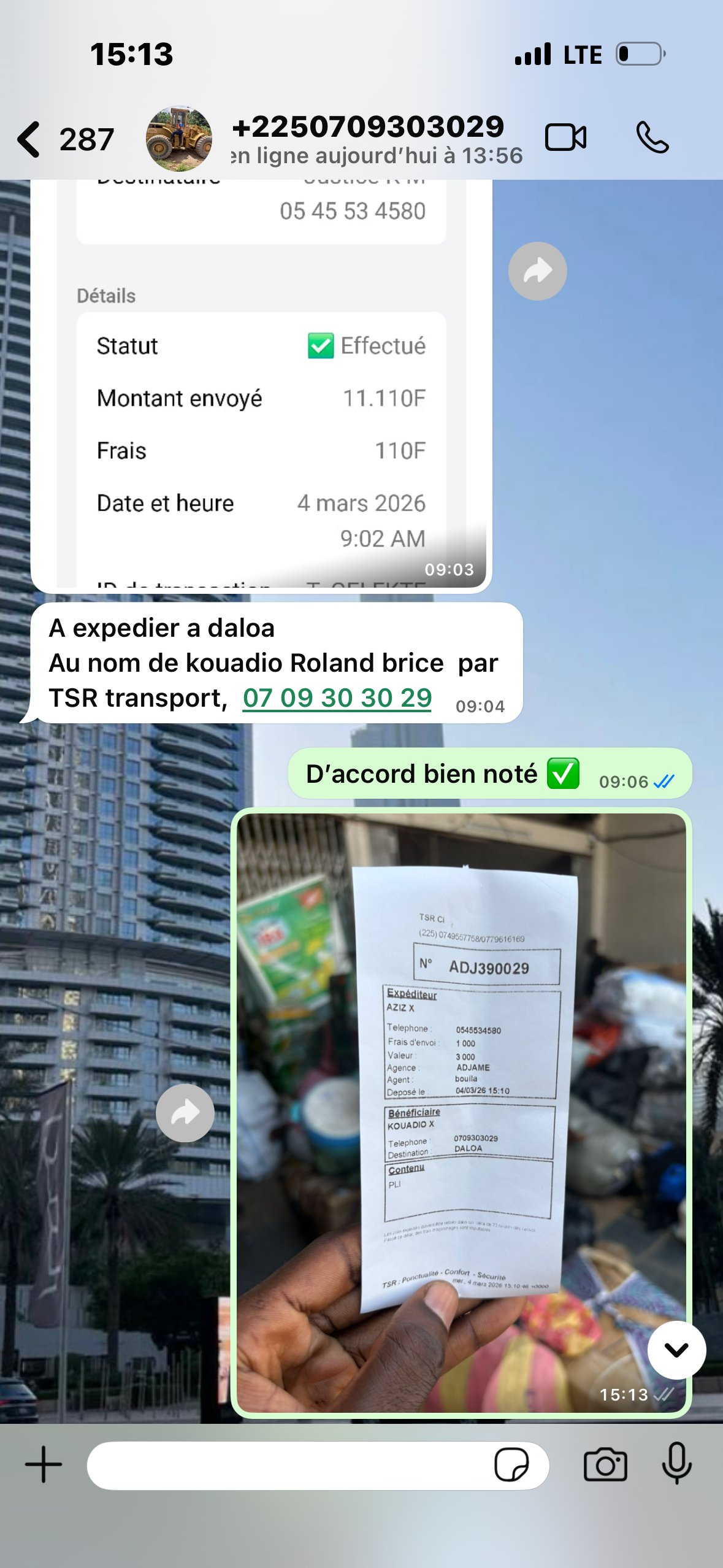723x1568 pixels.
Task: Start a voice call
Action: [x=652, y=137]
